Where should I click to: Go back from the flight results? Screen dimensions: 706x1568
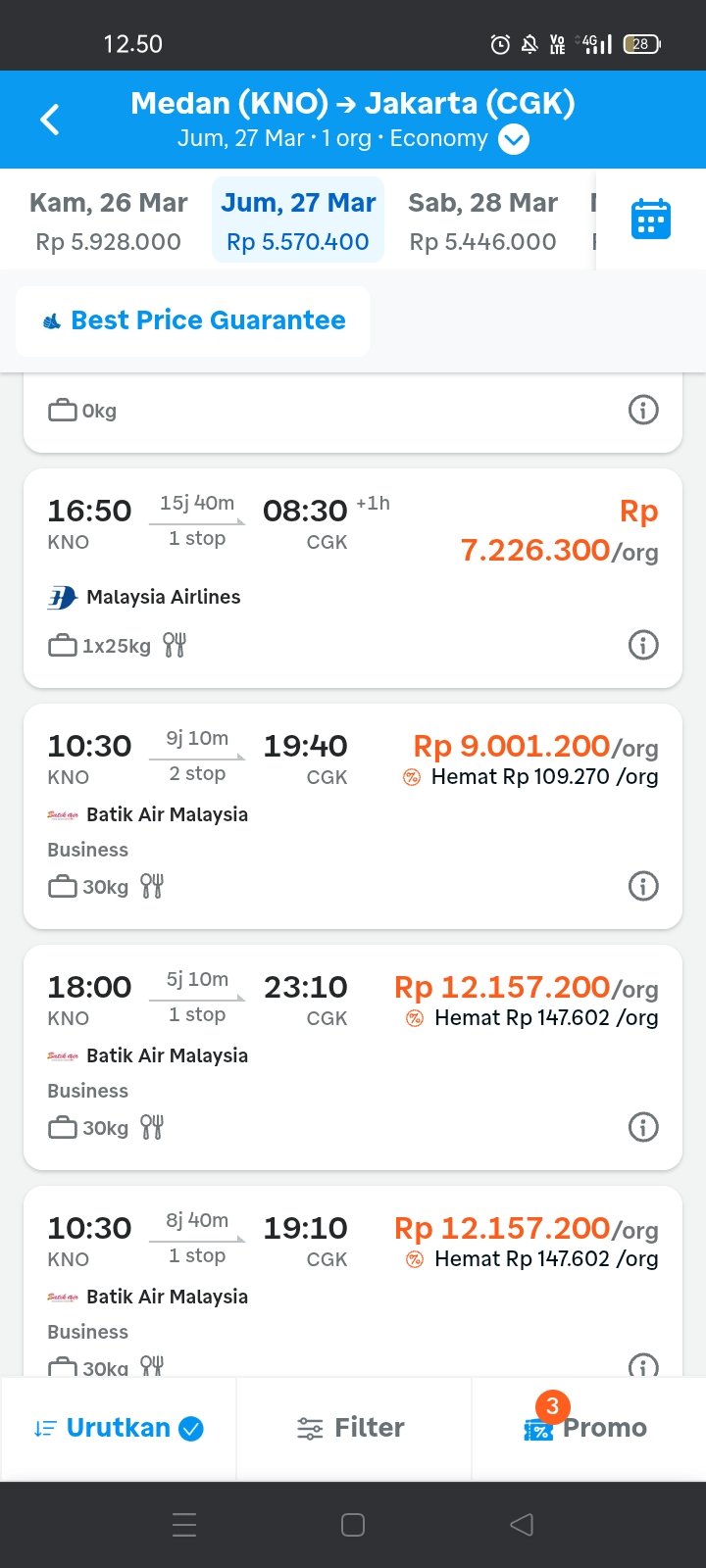coord(50,120)
